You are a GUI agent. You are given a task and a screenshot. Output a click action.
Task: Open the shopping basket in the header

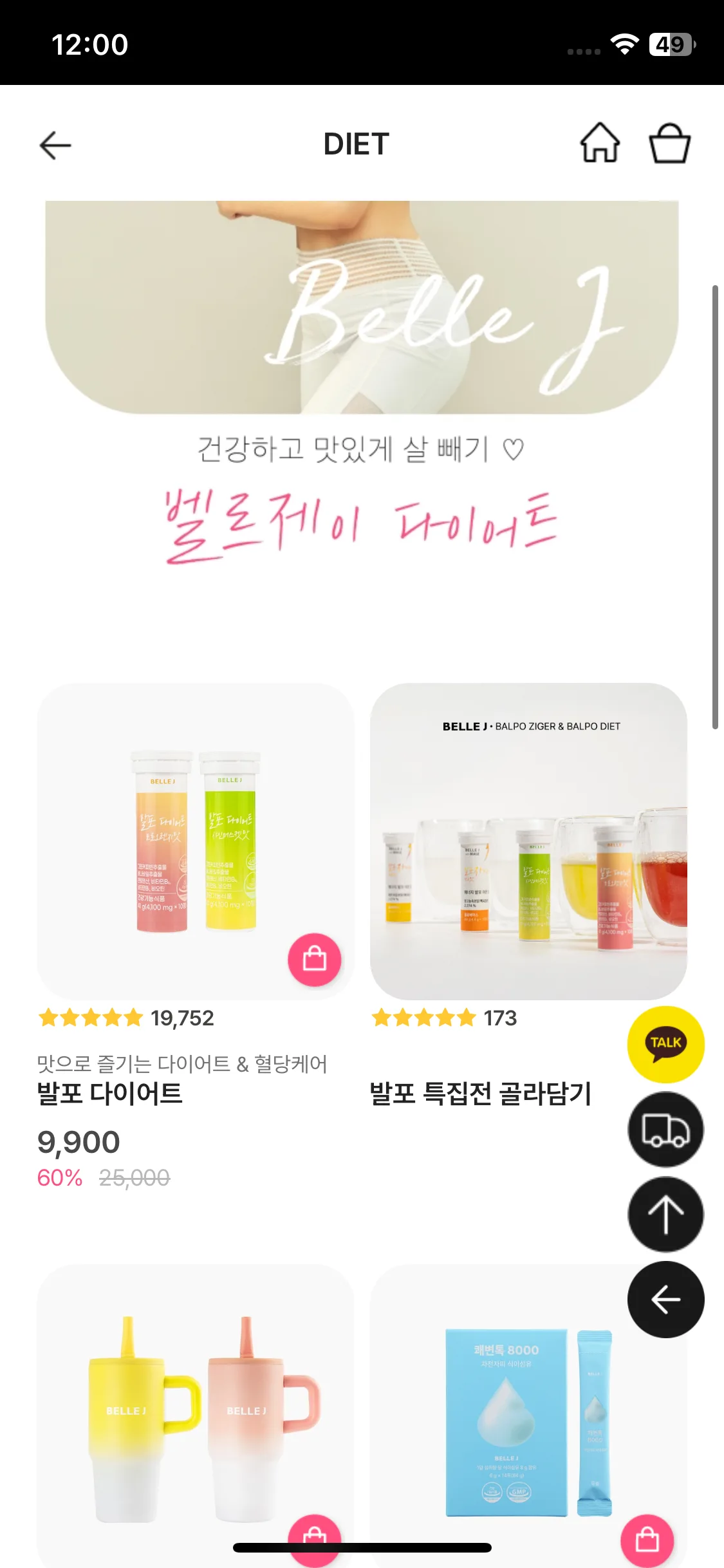point(669,143)
